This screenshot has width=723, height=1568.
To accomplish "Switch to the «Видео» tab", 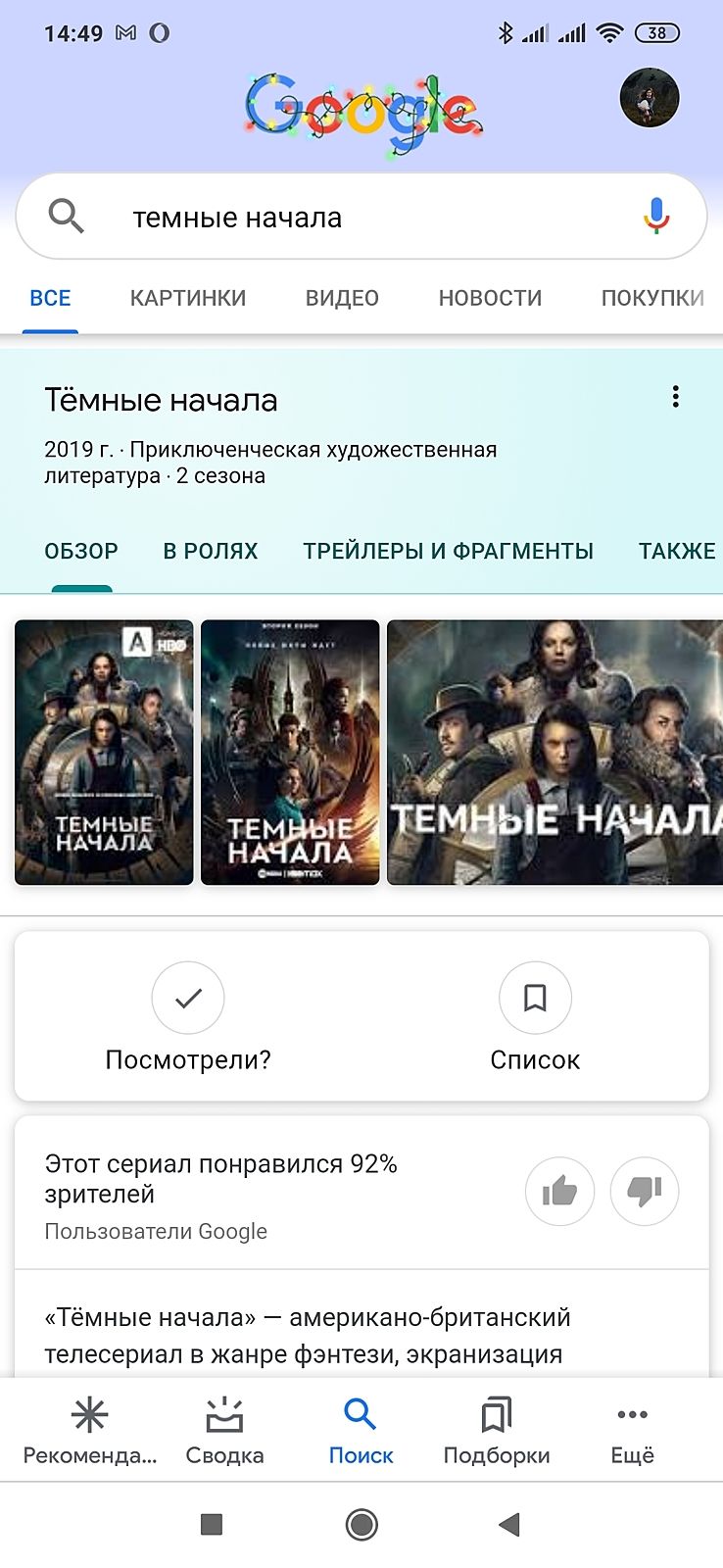I will 342,298.
